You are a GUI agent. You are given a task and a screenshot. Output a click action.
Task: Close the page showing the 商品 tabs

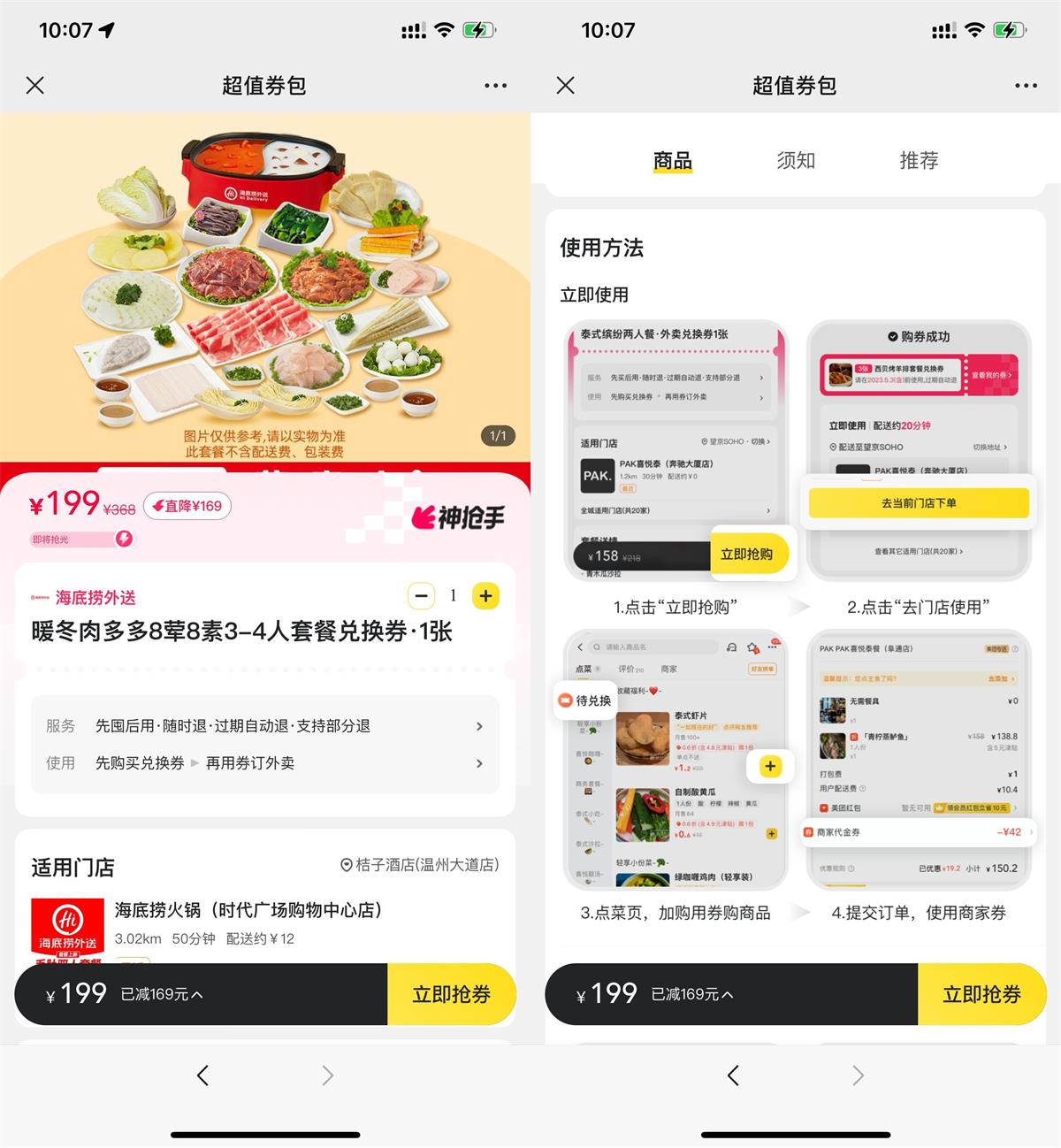tap(566, 86)
